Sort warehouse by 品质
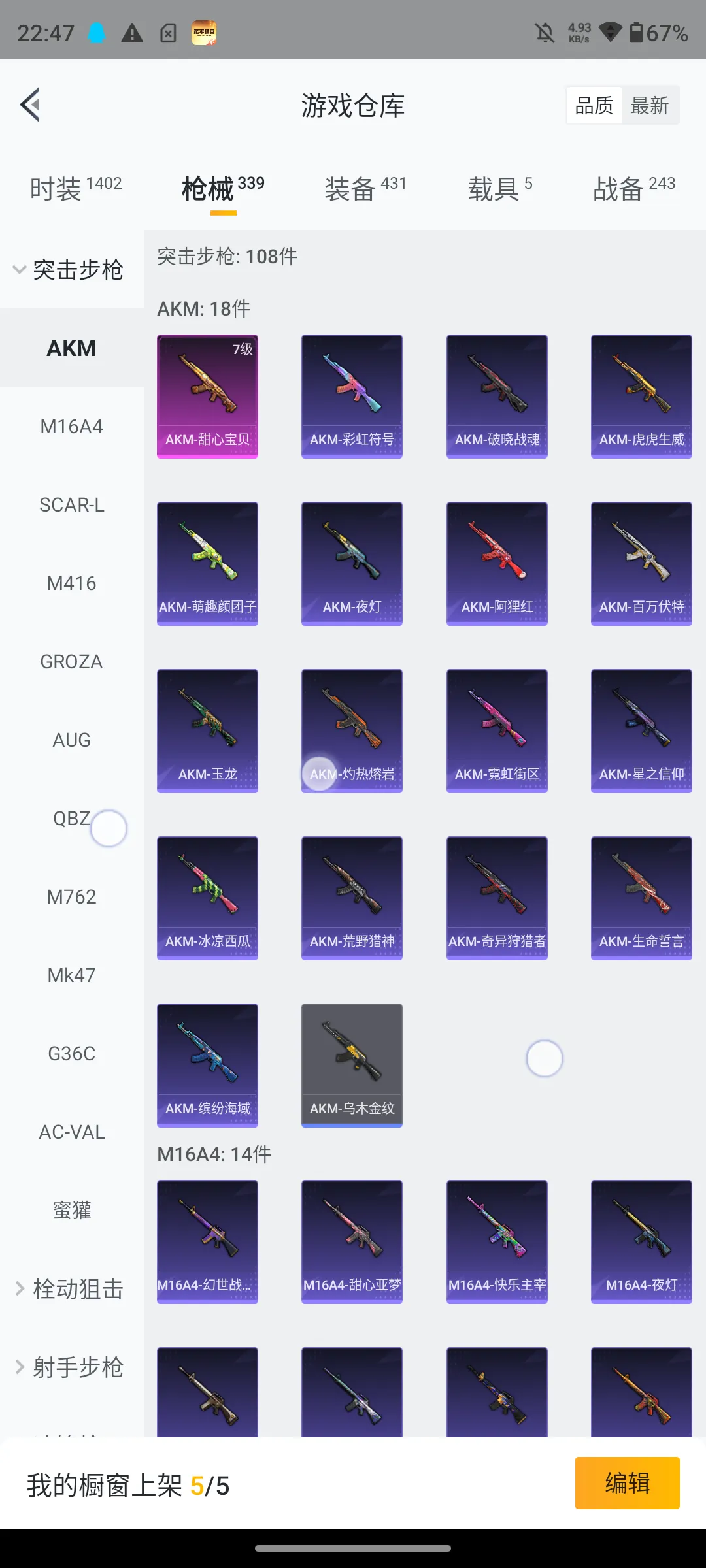This screenshot has height=1568, width=706. click(594, 105)
